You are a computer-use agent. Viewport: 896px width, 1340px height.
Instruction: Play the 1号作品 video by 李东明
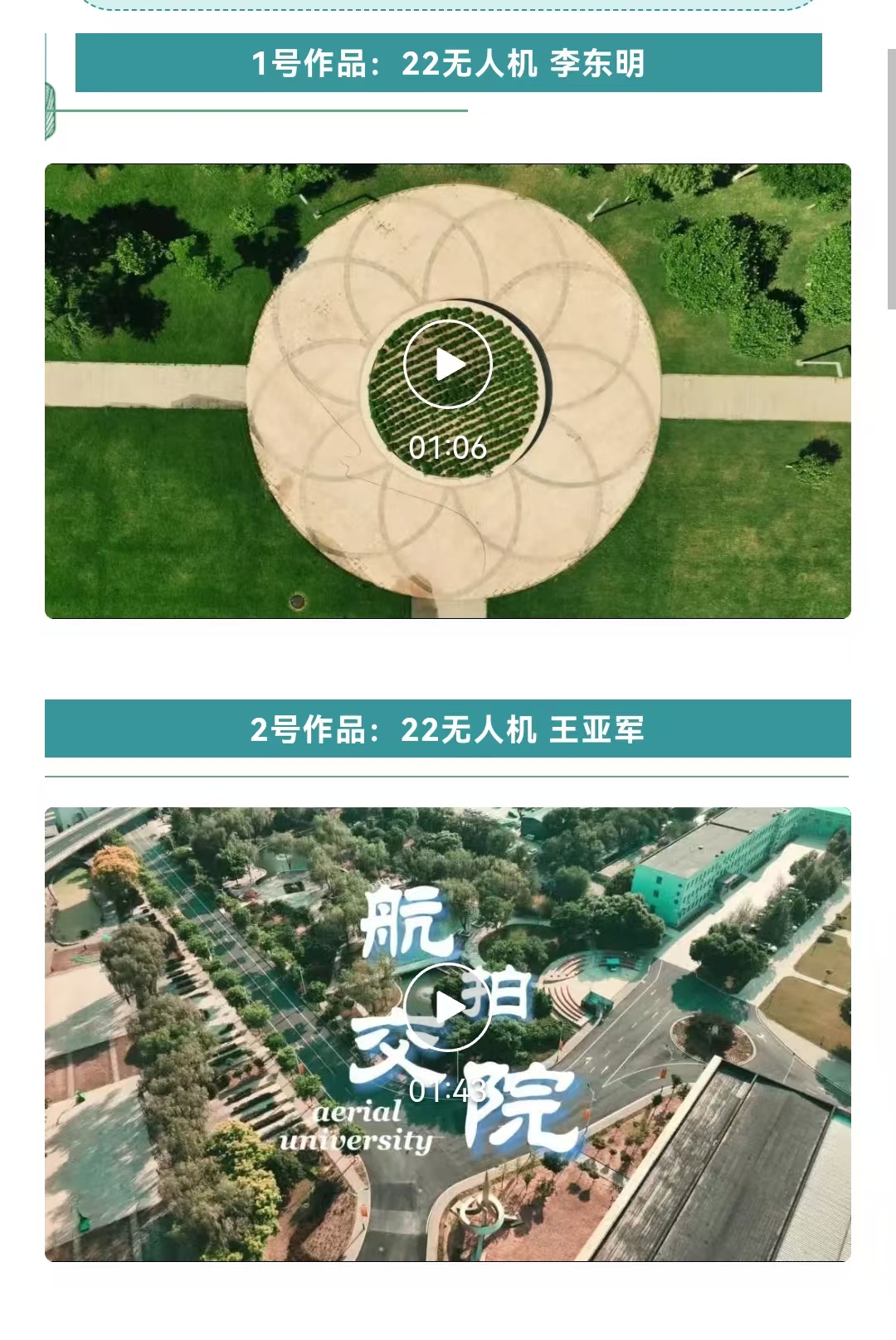[448, 364]
